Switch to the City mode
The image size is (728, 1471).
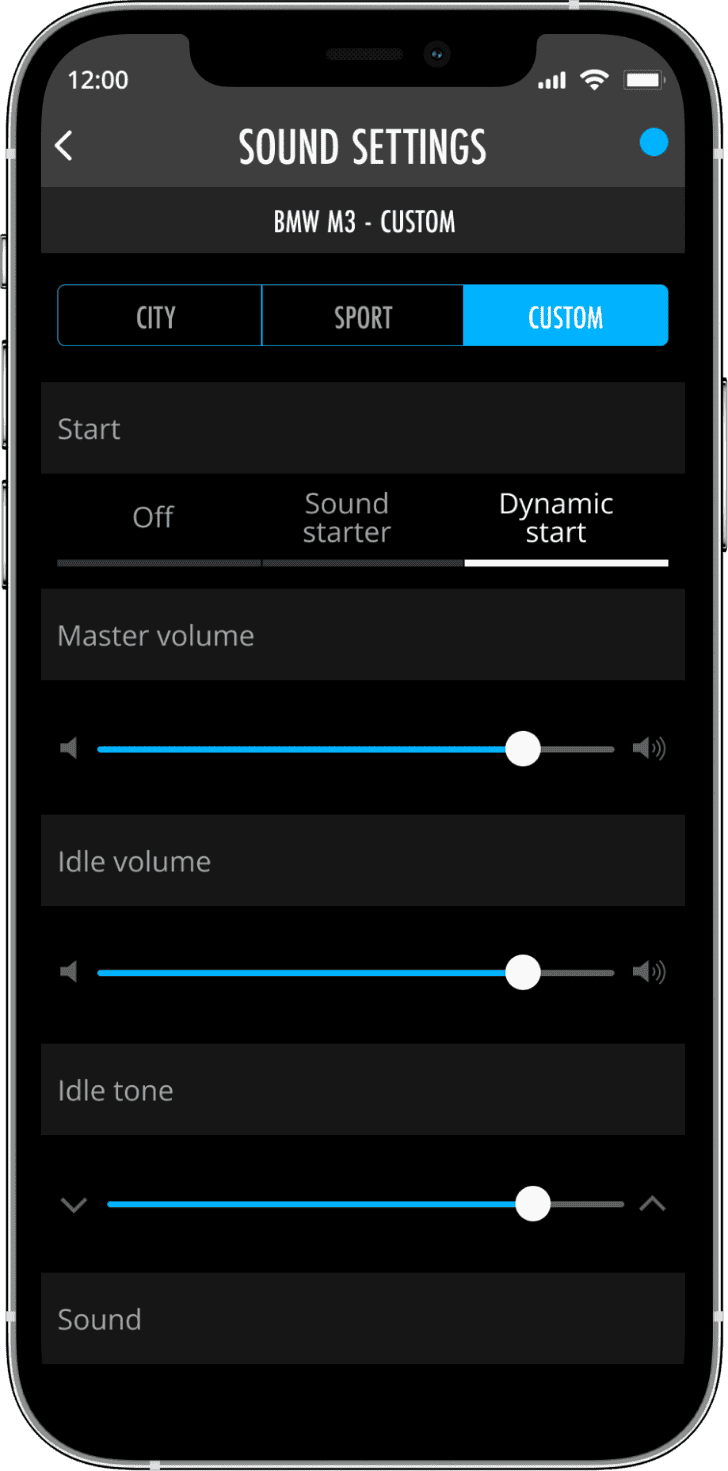(x=159, y=317)
